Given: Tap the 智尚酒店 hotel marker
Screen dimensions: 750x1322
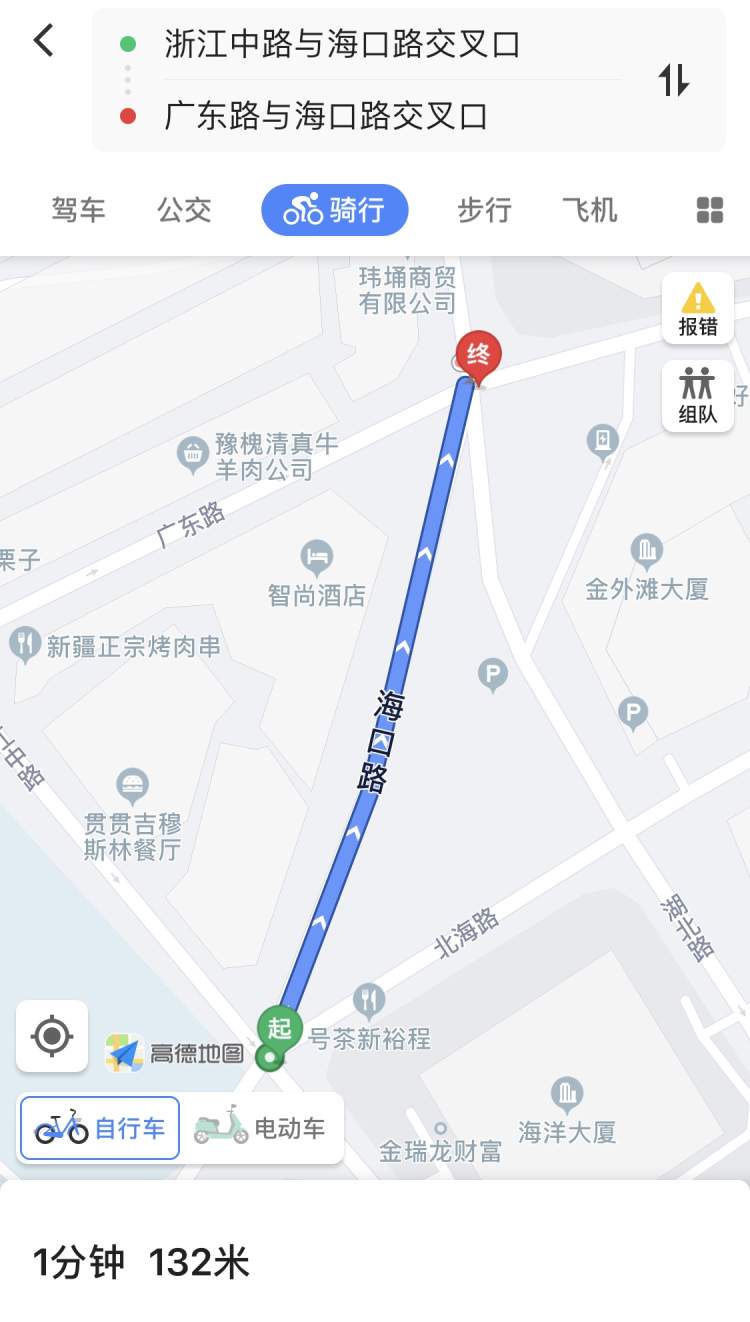Looking at the screenshot, I should click(x=317, y=576).
